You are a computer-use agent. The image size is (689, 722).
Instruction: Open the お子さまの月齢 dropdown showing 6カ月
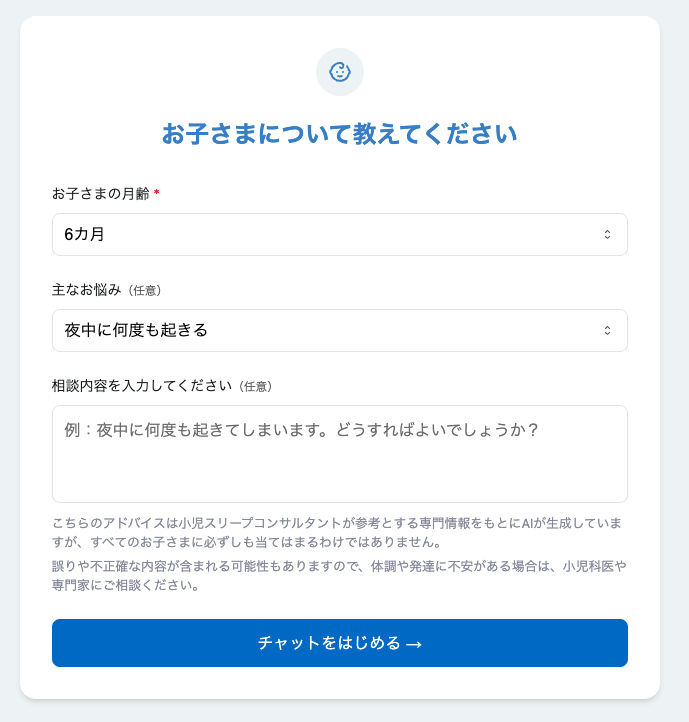coord(339,234)
